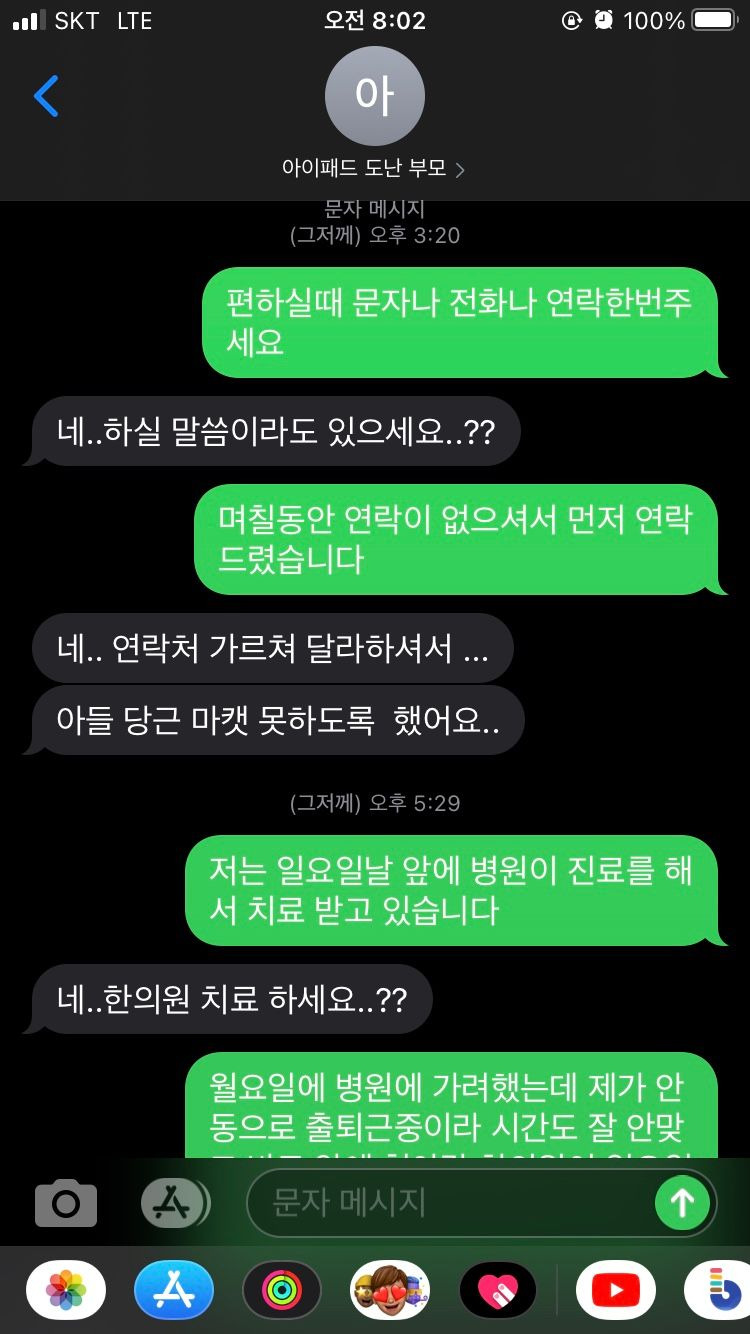The width and height of the screenshot is (750, 1334).
Task: Go back to the messages list
Action: tap(46, 96)
